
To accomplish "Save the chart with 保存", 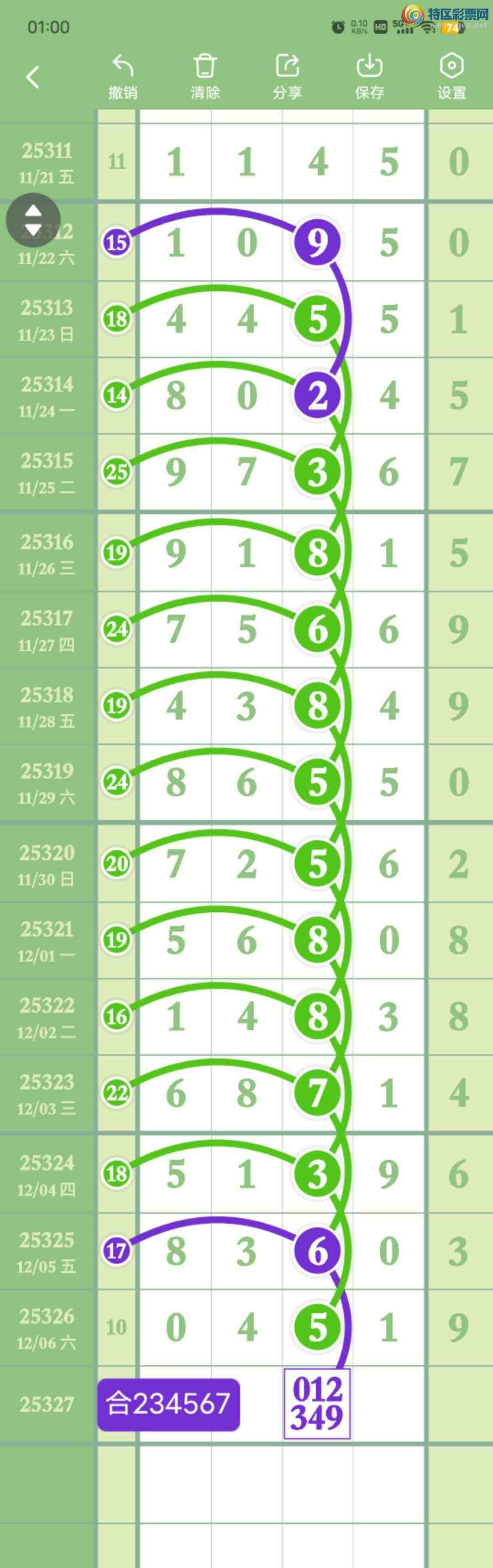I will [369, 77].
